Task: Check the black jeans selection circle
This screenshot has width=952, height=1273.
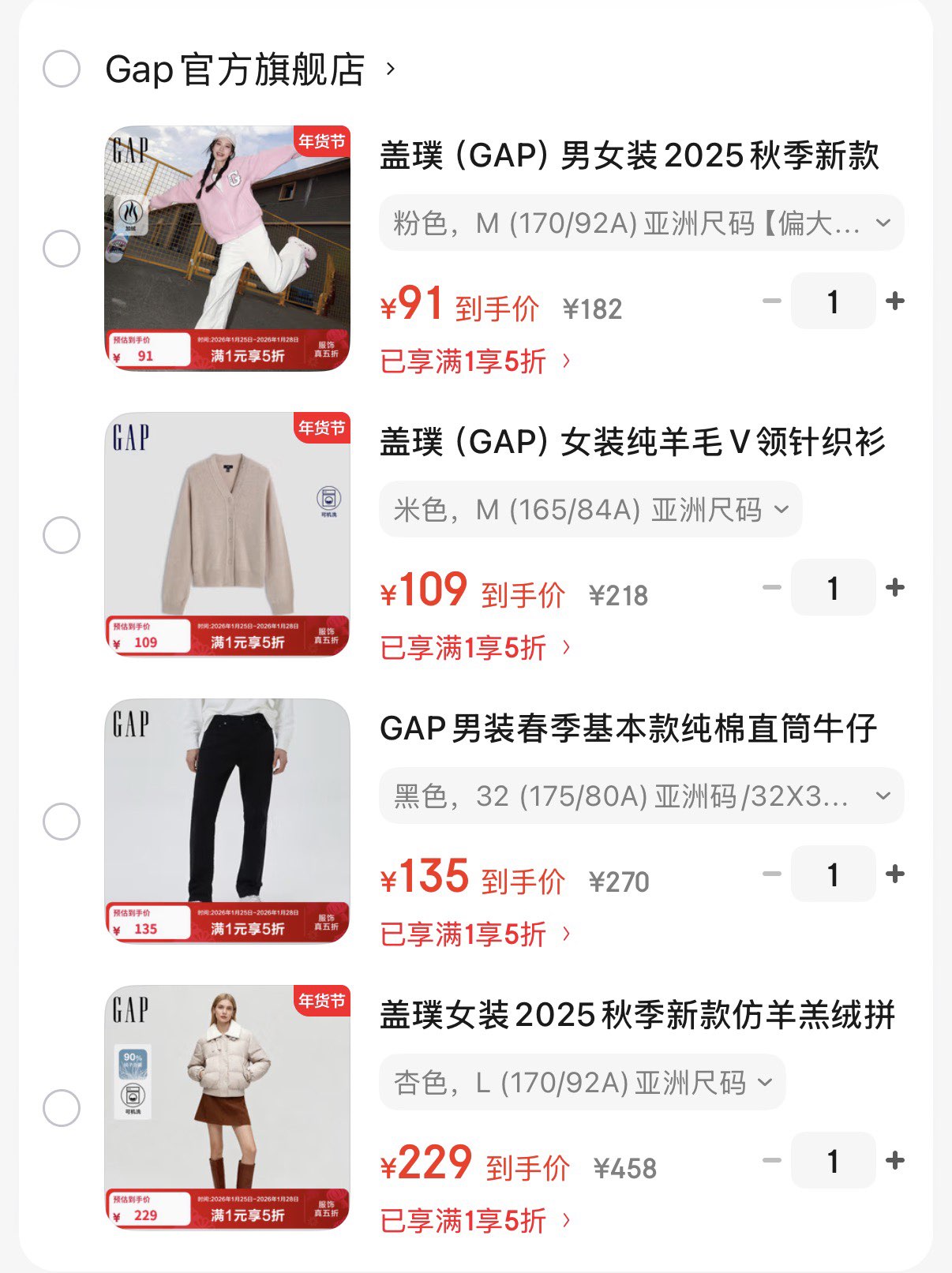Action: [x=60, y=822]
